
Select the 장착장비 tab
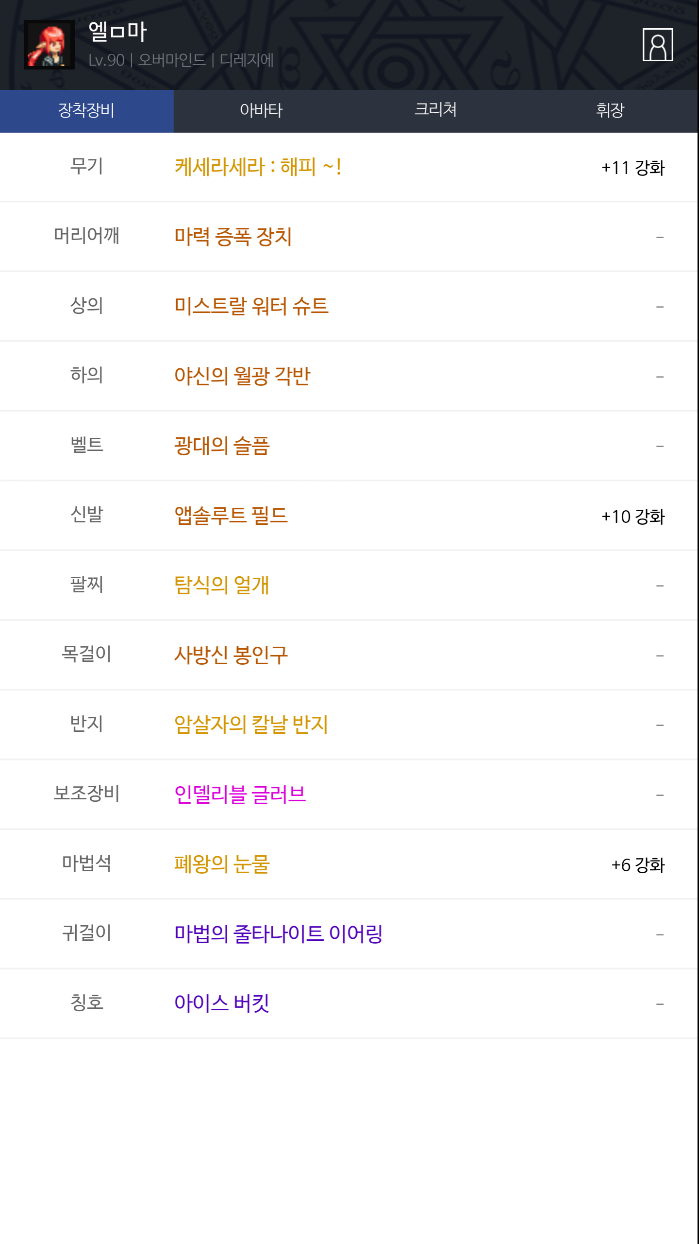pyautogui.click(x=87, y=111)
